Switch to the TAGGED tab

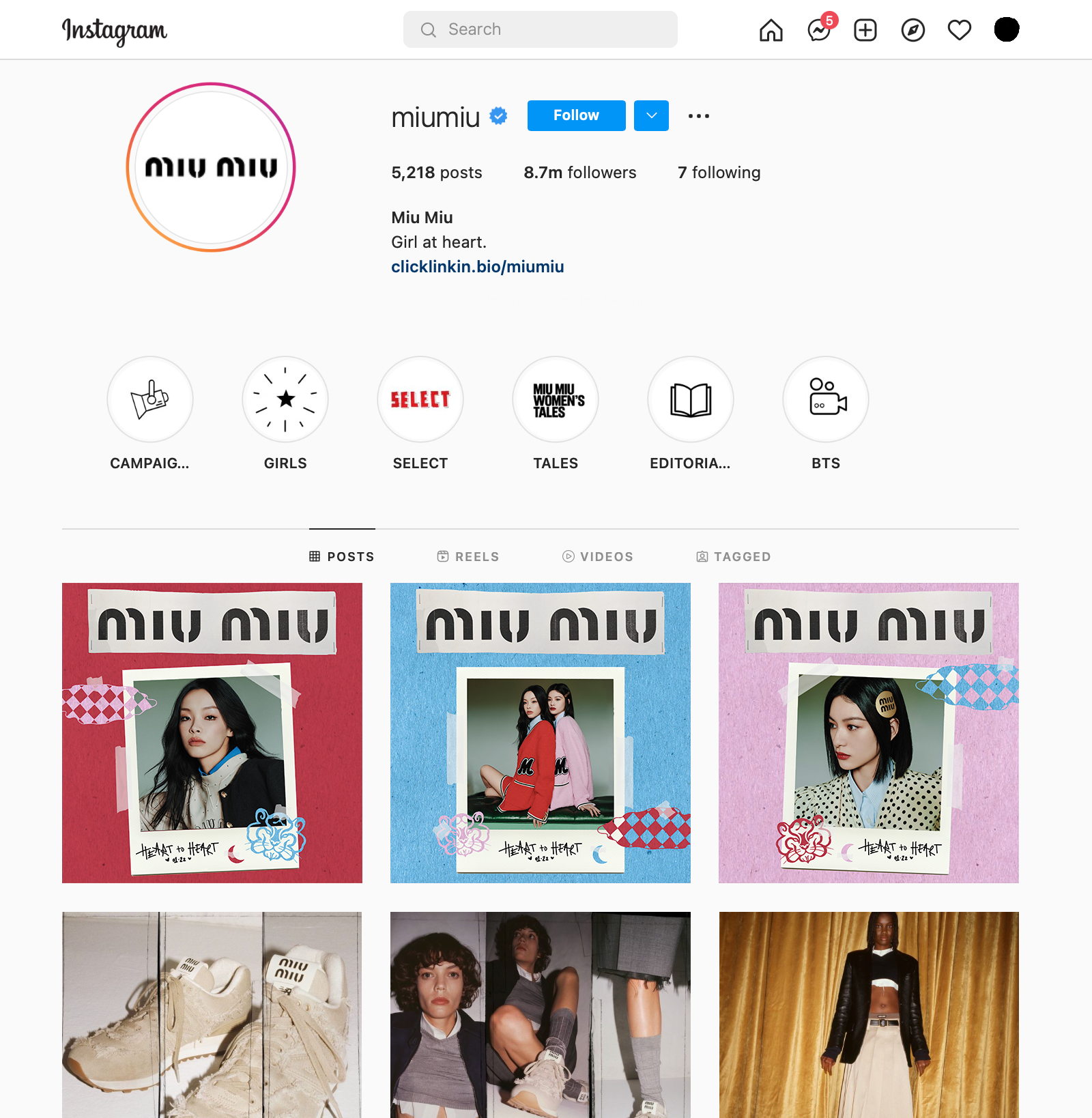[734, 556]
